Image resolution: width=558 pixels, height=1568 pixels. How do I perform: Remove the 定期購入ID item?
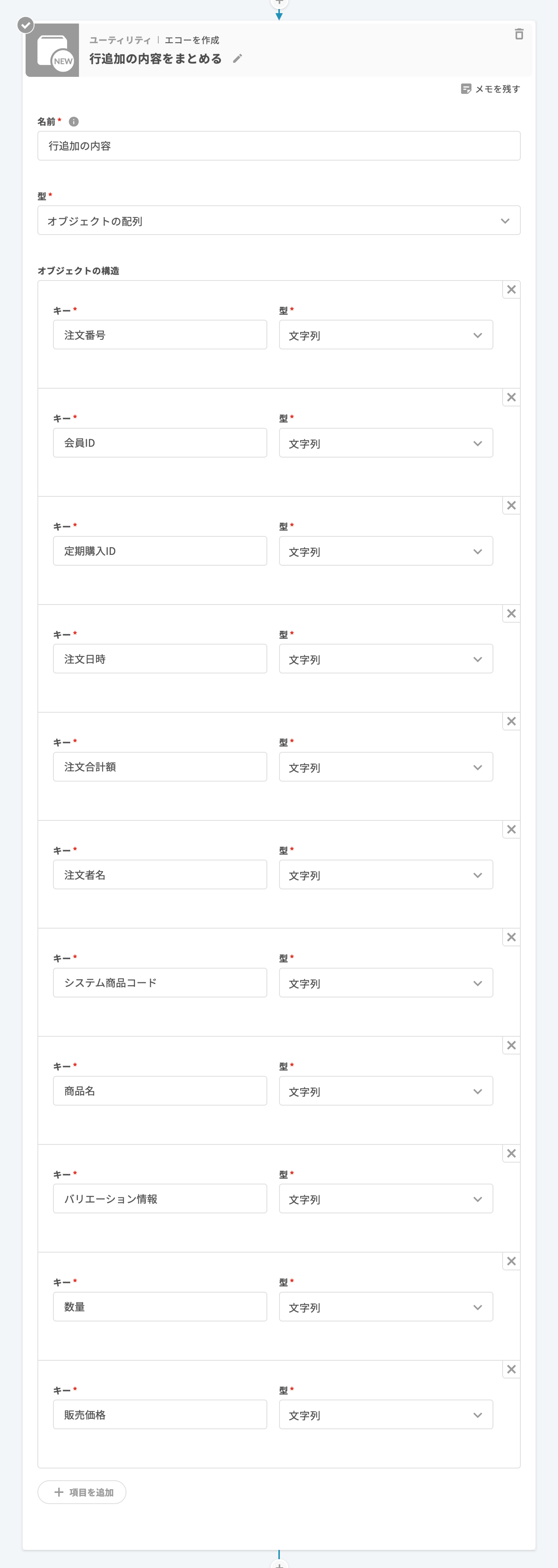[x=511, y=505]
